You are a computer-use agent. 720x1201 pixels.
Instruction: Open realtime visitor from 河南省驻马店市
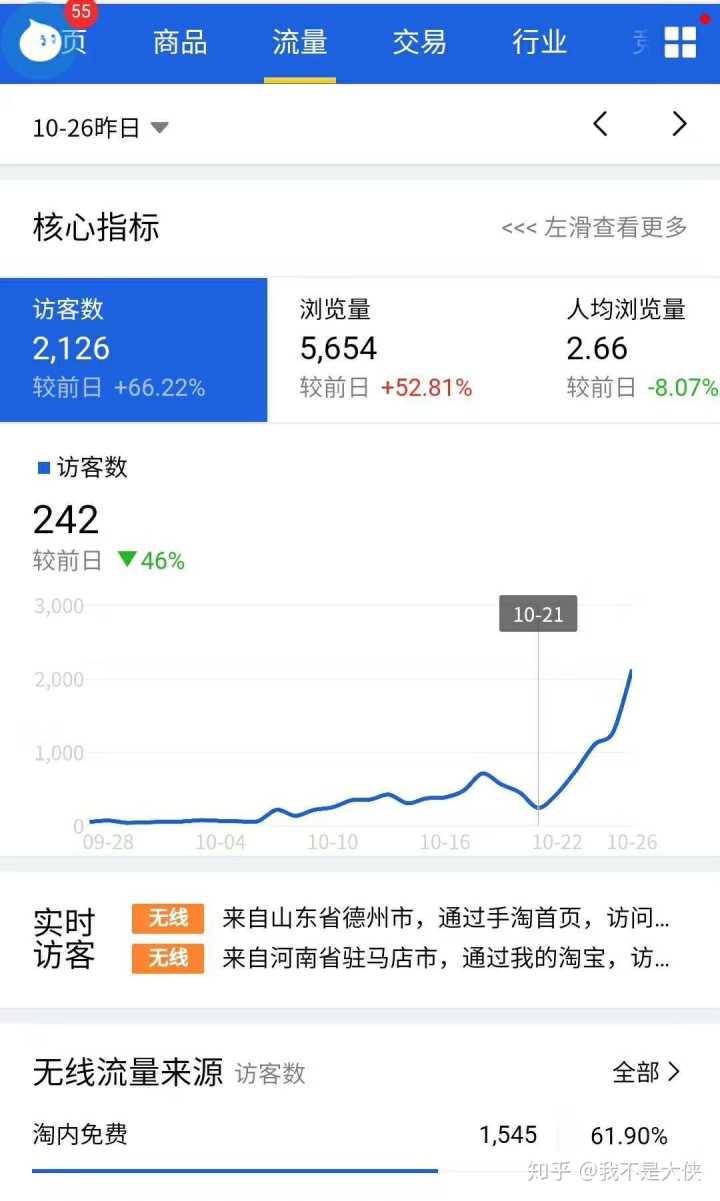(445, 958)
